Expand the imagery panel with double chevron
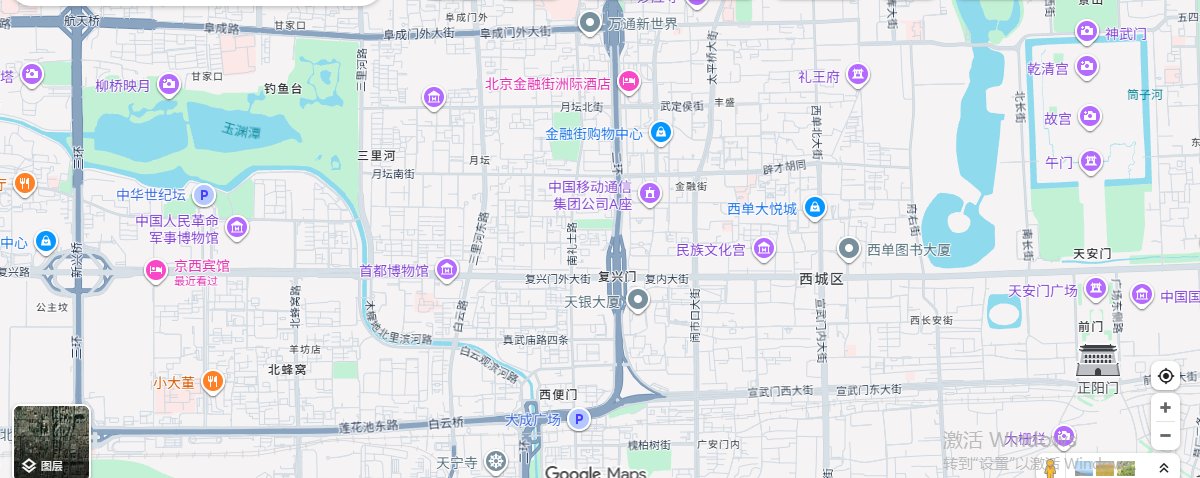 [1163, 468]
